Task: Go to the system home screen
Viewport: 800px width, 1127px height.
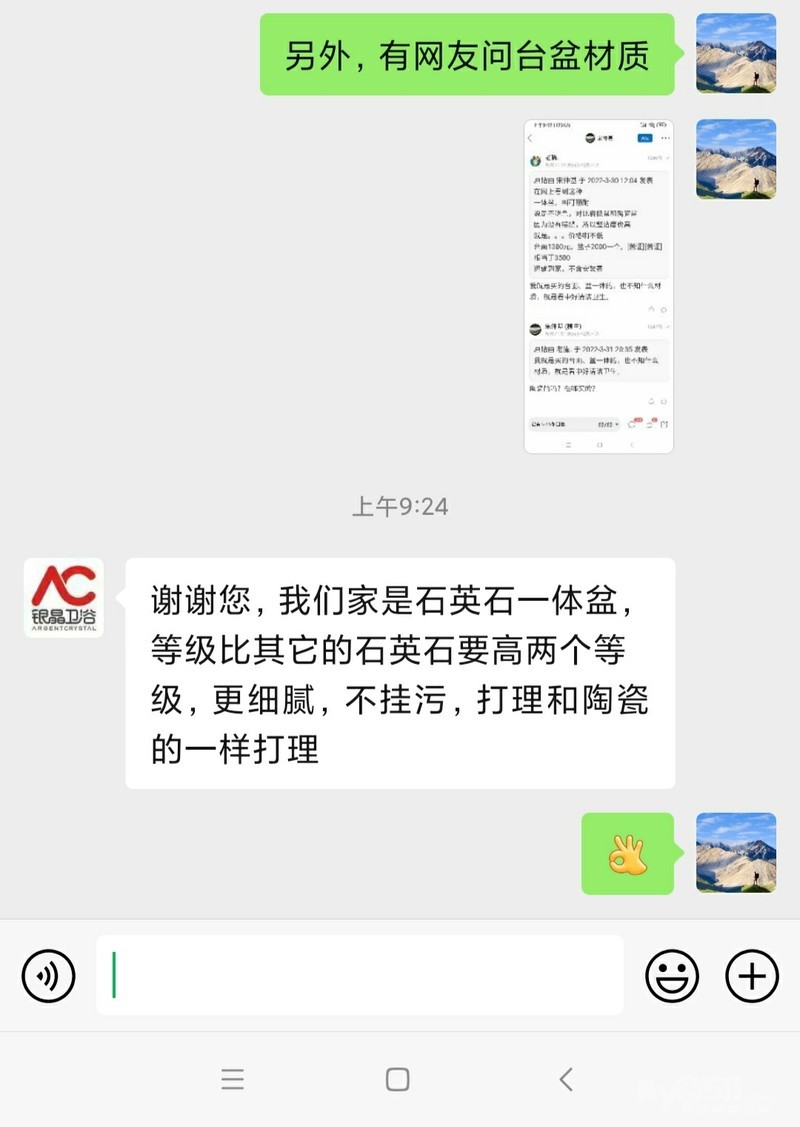Action: [398, 1079]
